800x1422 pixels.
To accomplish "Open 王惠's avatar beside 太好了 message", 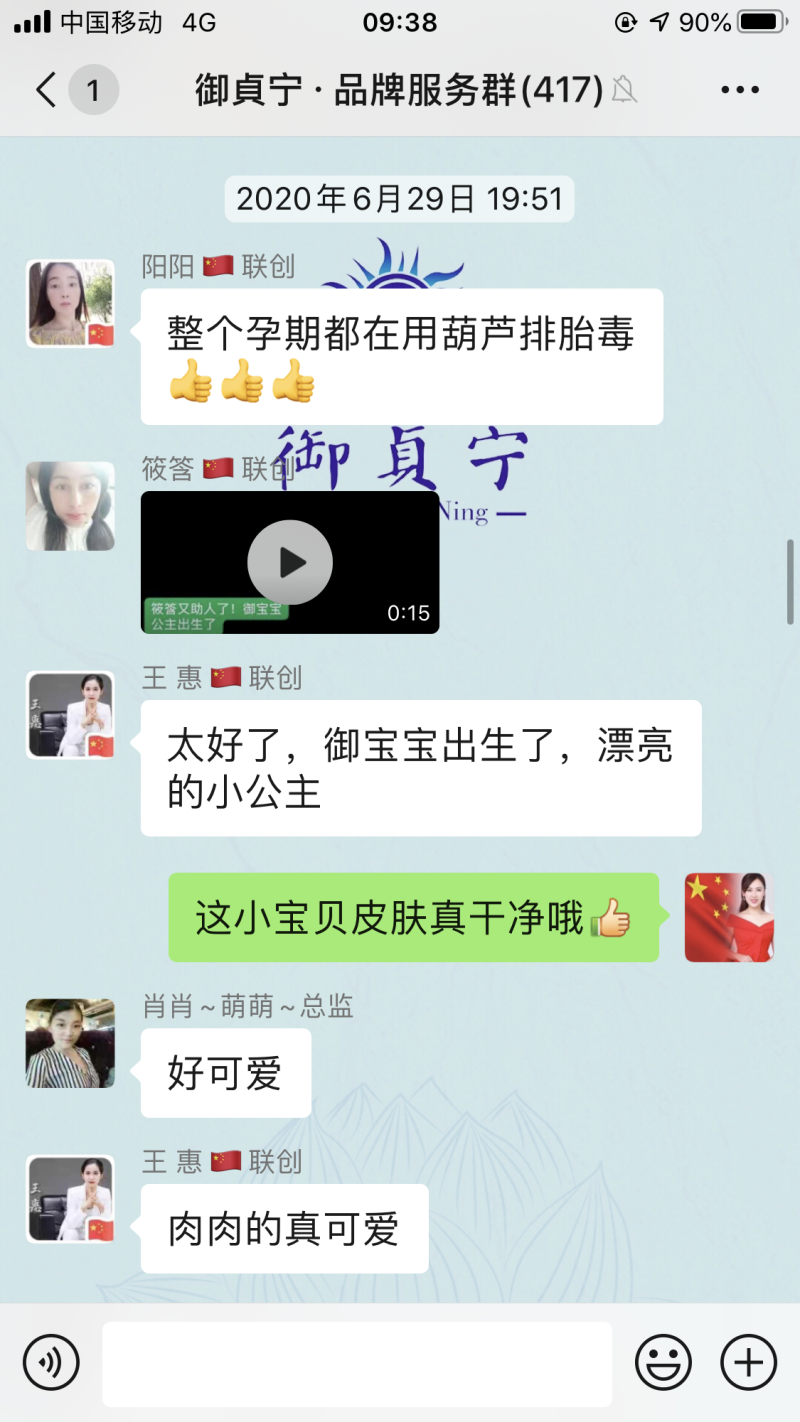I will pyautogui.click(x=70, y=715).
